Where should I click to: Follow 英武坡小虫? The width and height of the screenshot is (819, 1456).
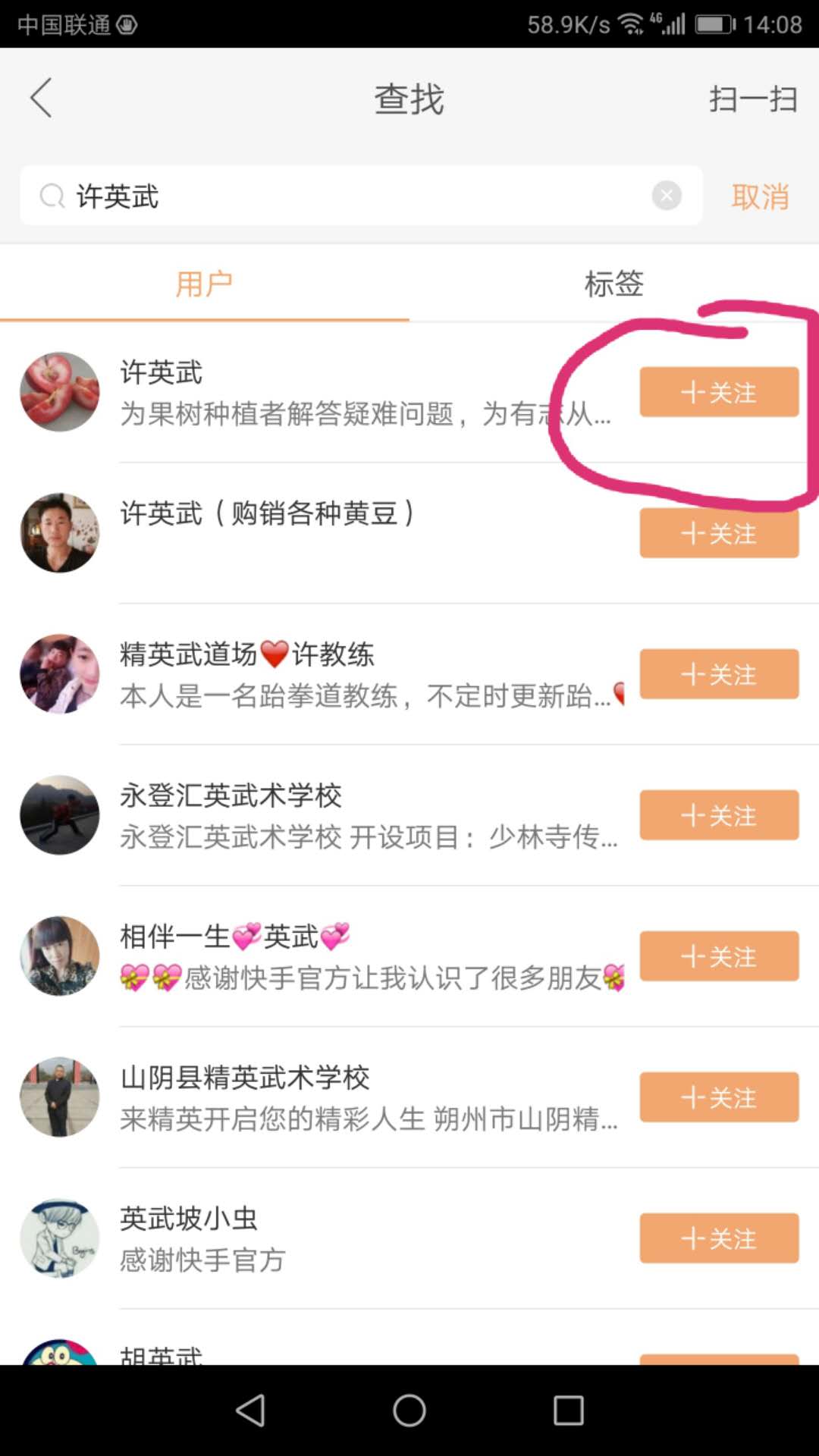[719, 1238]
